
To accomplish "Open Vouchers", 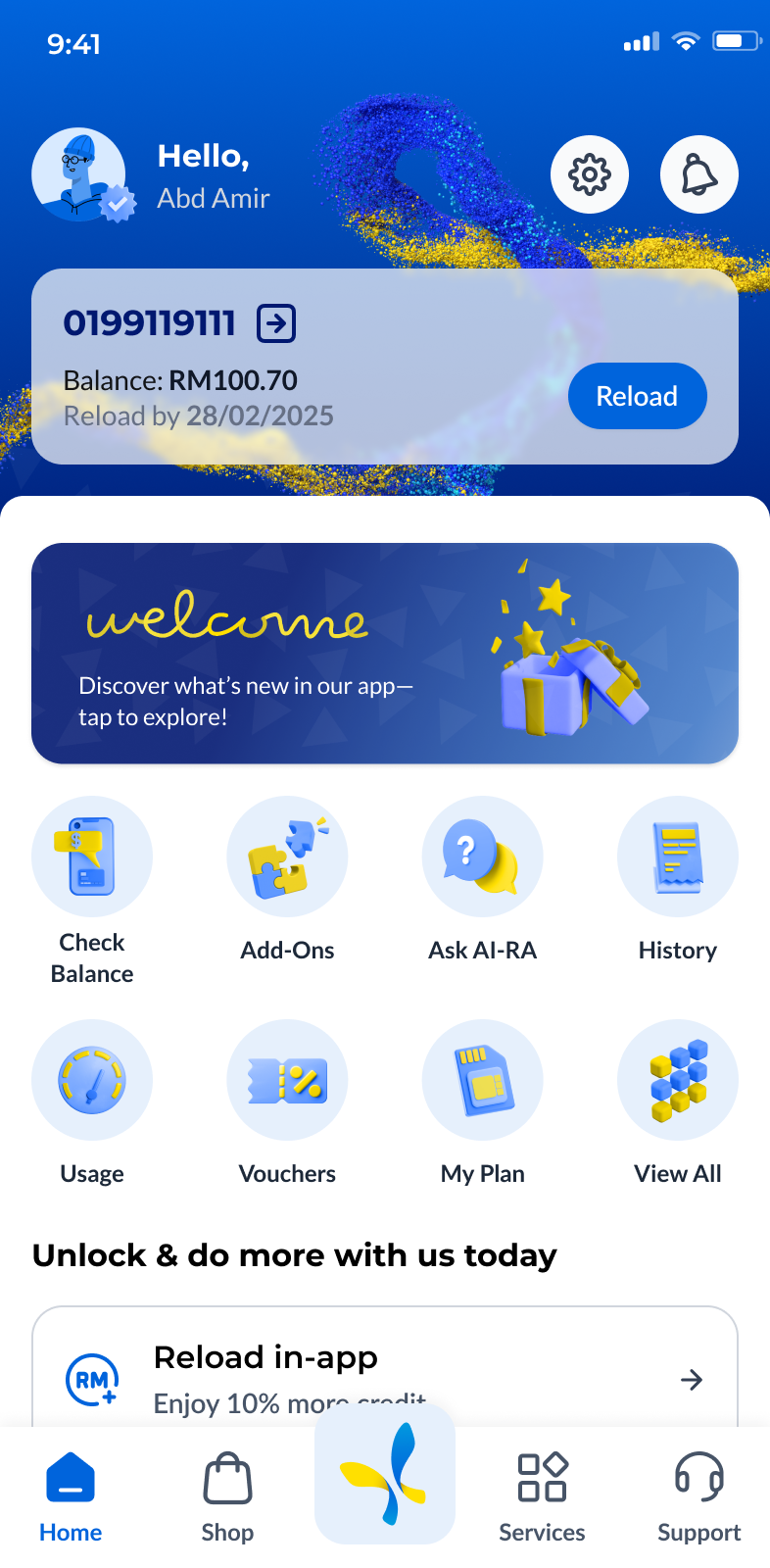I will (x=287, y=1081).
